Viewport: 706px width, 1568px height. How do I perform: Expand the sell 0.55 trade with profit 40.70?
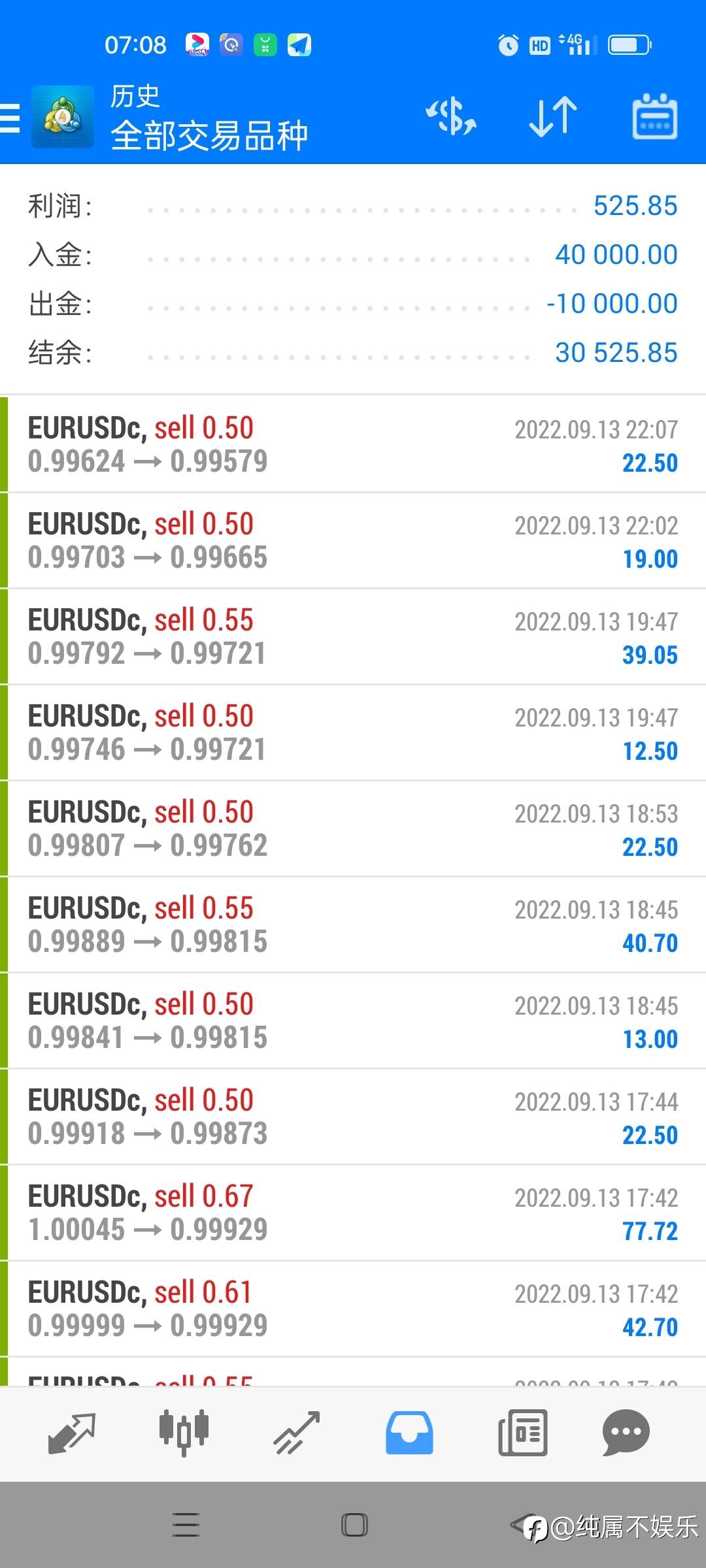click(353, 925)
